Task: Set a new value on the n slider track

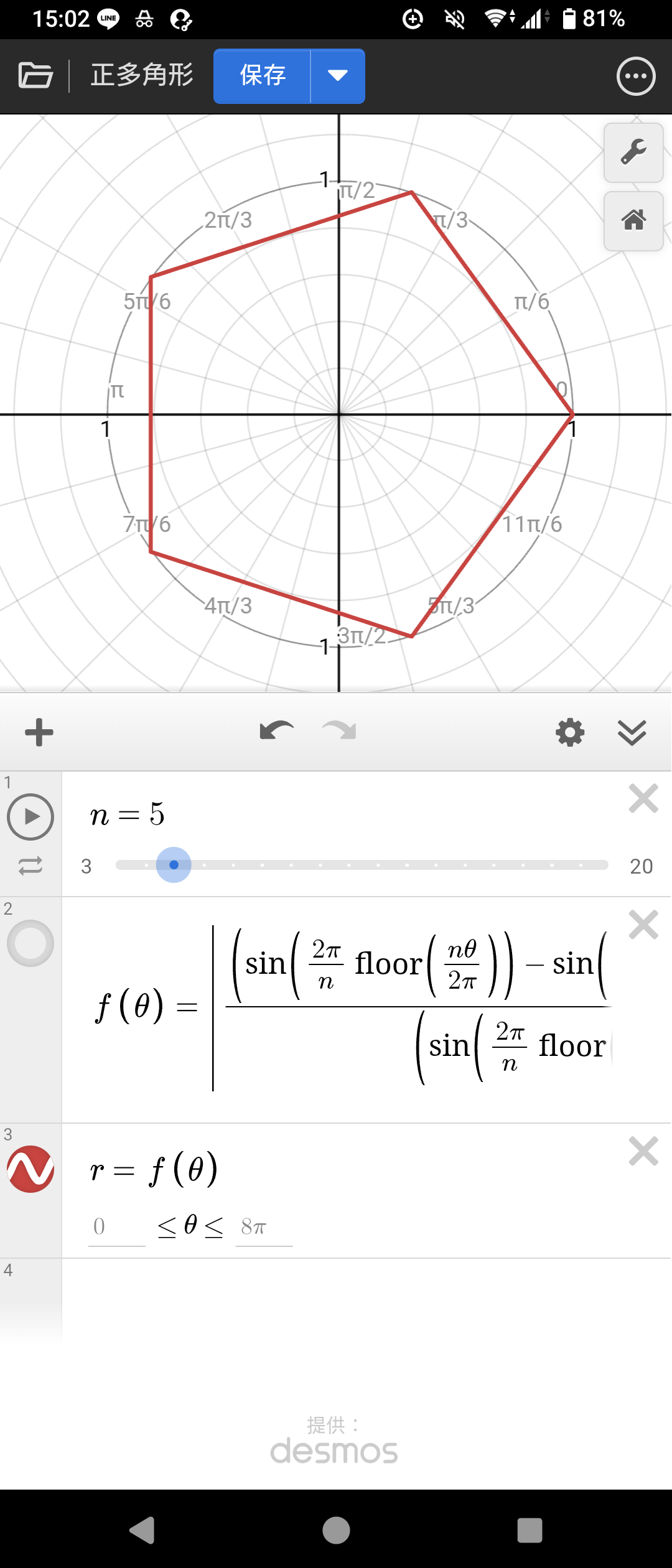Action: (373, 865)
